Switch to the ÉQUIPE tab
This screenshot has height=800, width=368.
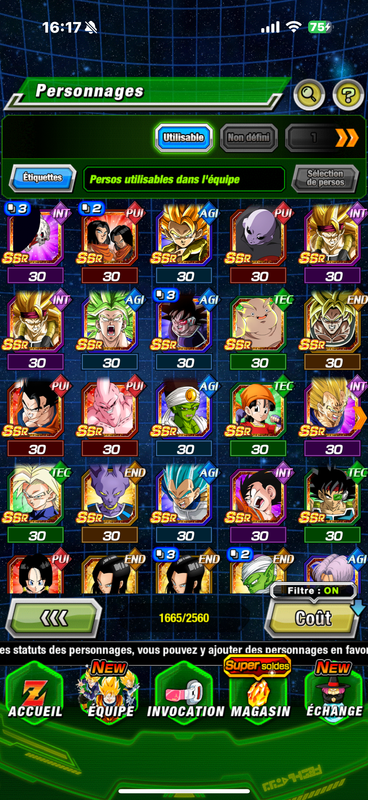coord(111,693)
